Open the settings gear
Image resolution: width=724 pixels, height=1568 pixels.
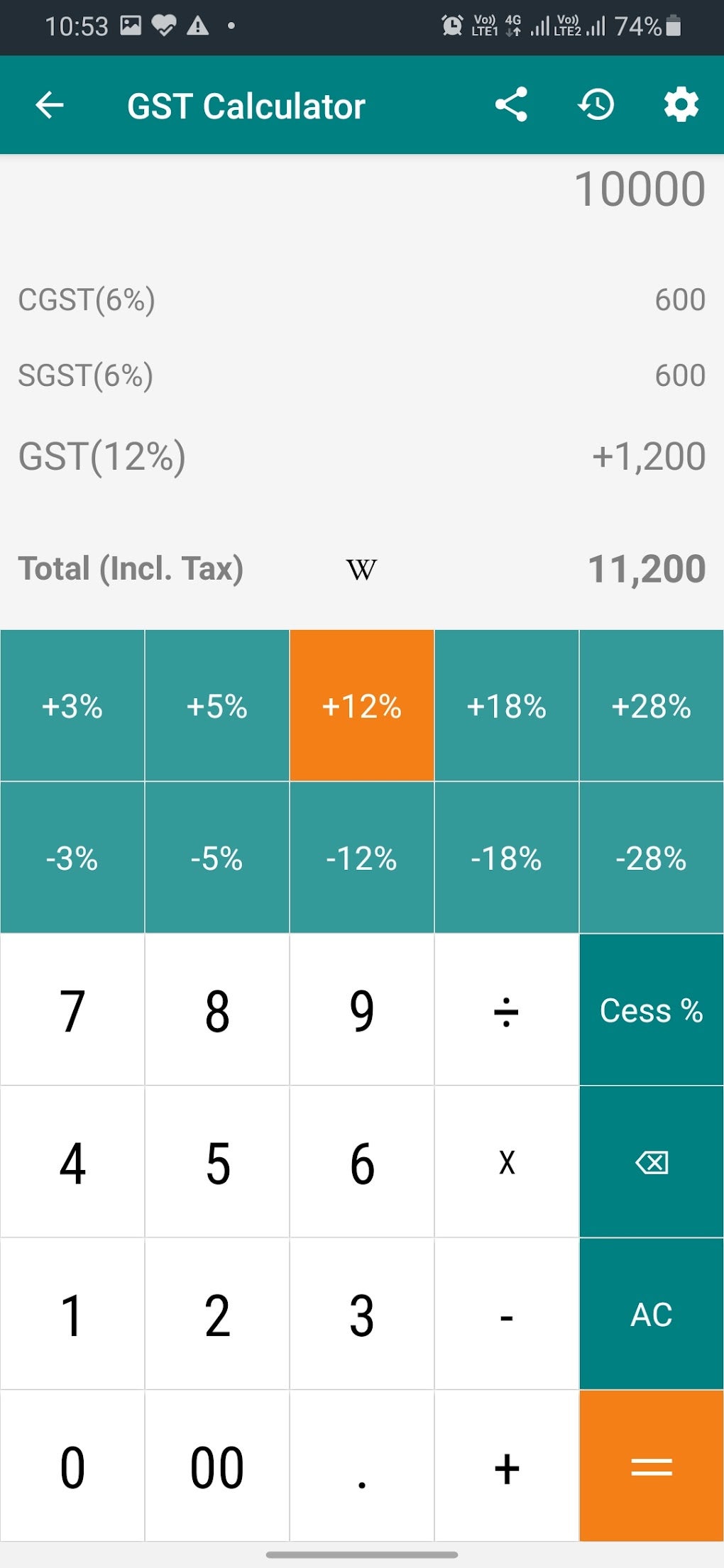pyautogui.click(x=681, y=105)
